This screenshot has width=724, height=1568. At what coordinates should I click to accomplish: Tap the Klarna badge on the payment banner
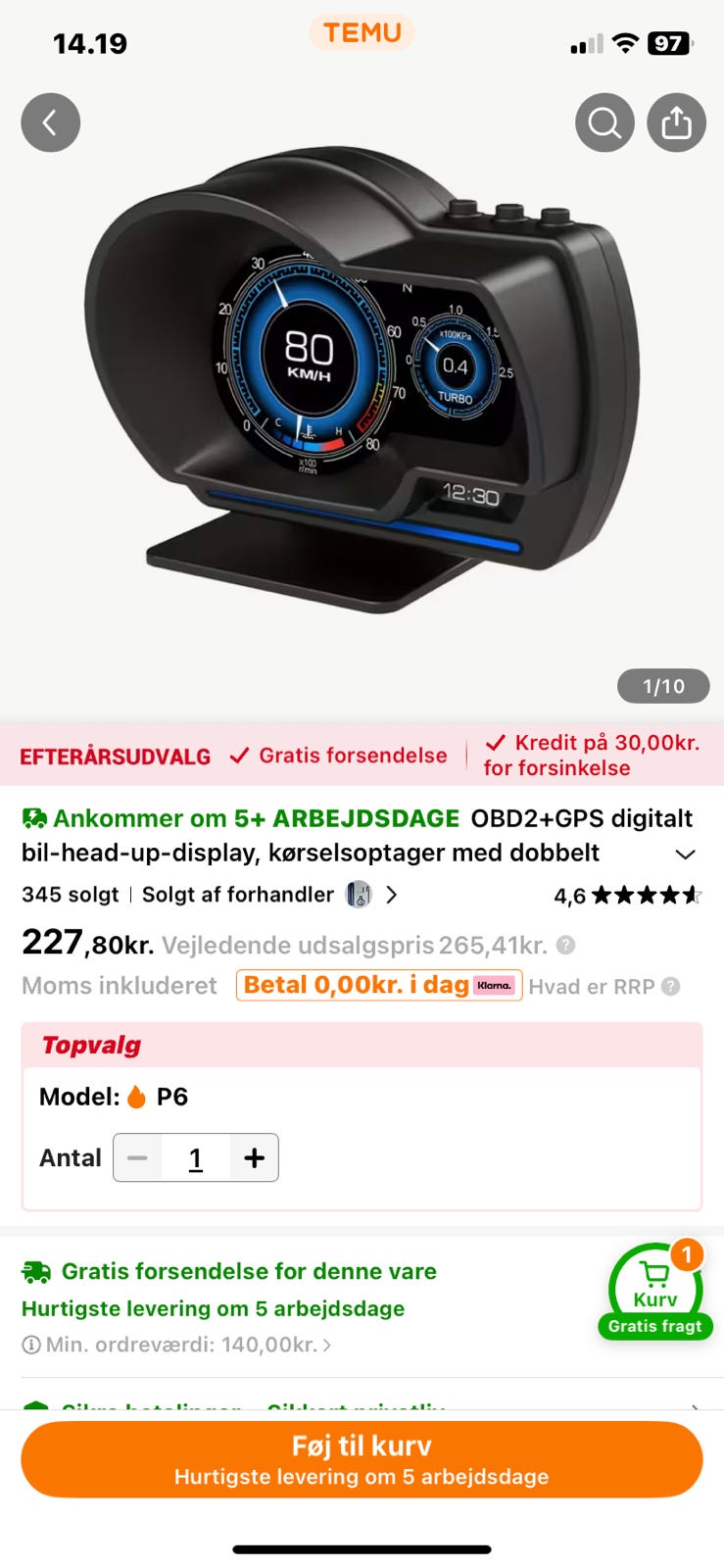pos(496,986)
